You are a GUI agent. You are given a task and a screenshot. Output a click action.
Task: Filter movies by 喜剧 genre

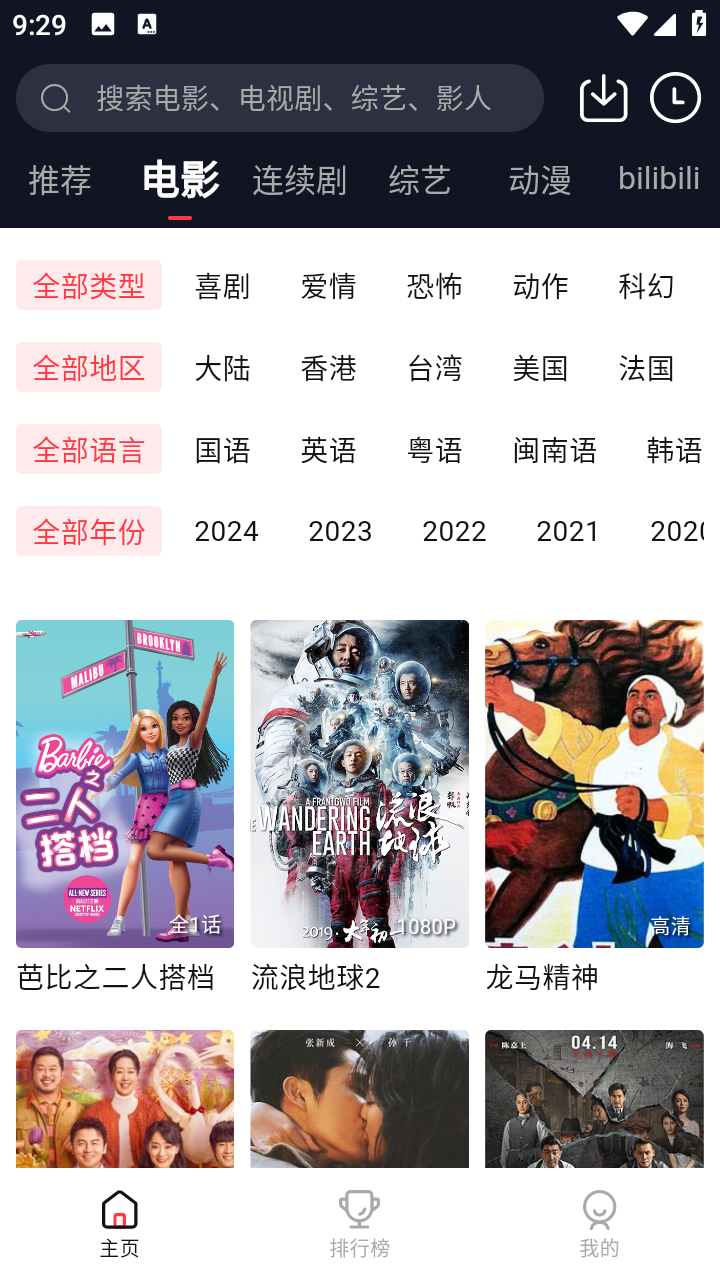[x=222, y=286]
